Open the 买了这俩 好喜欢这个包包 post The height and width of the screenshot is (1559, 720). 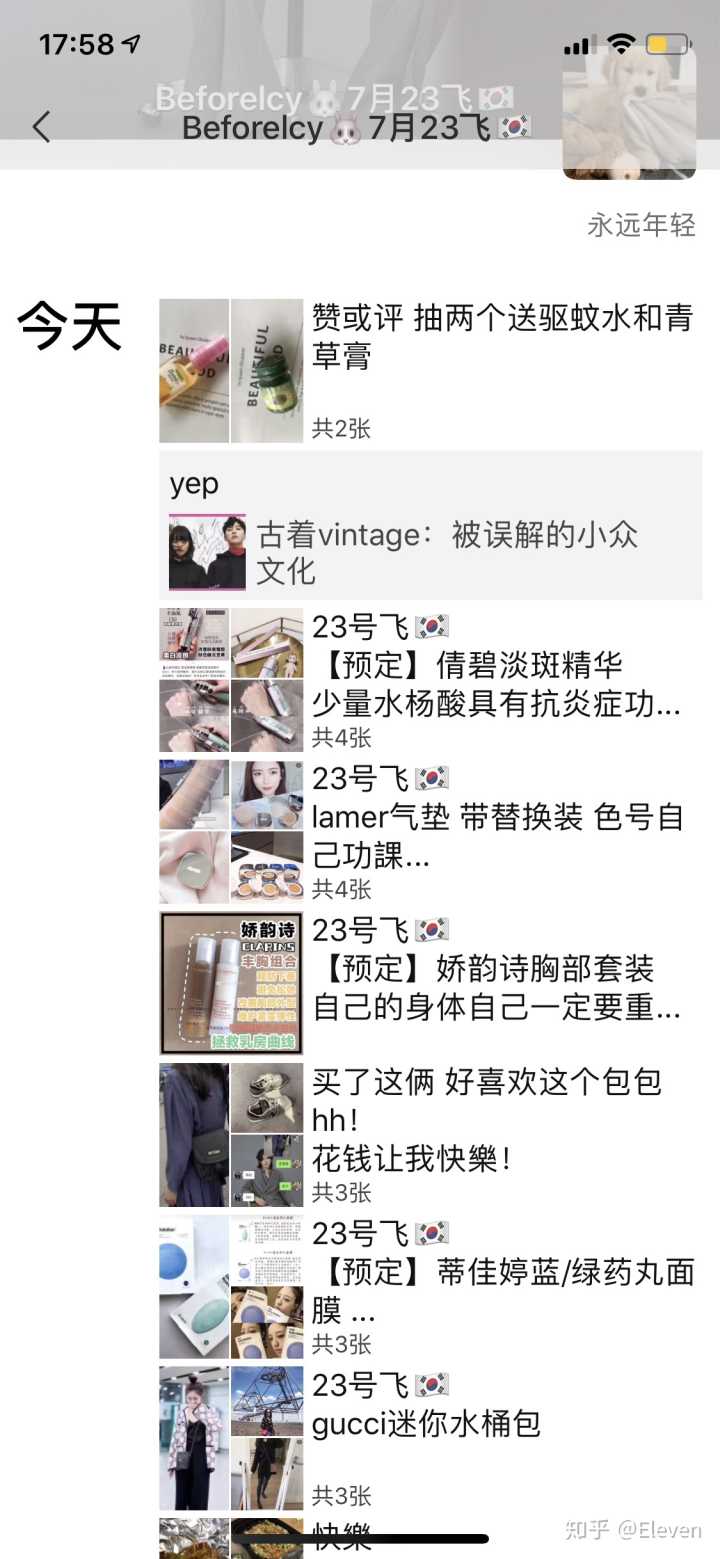click(486, 1120)
